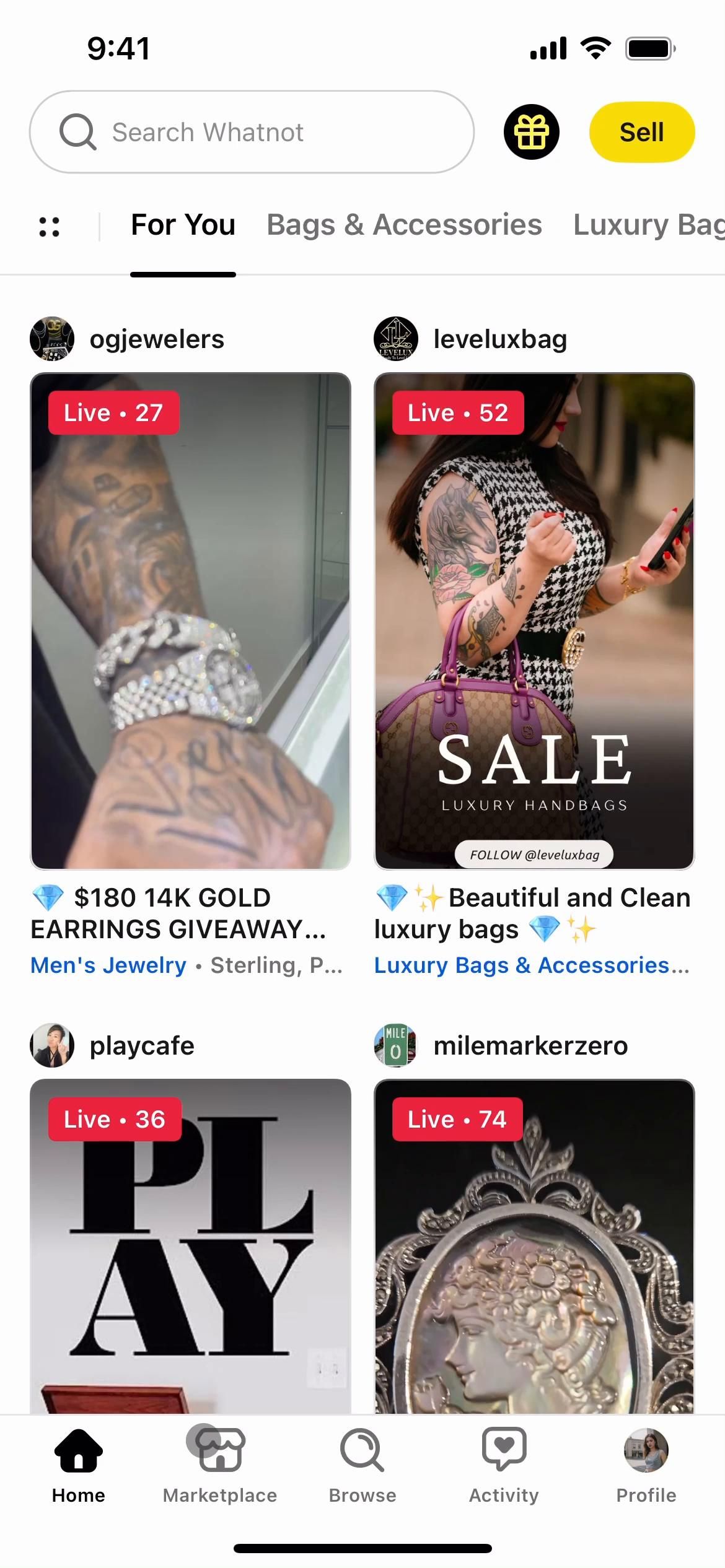This screenshot has width=725, height=1568.
Task: Watch the playcafe live stream
Action: 190,1245
